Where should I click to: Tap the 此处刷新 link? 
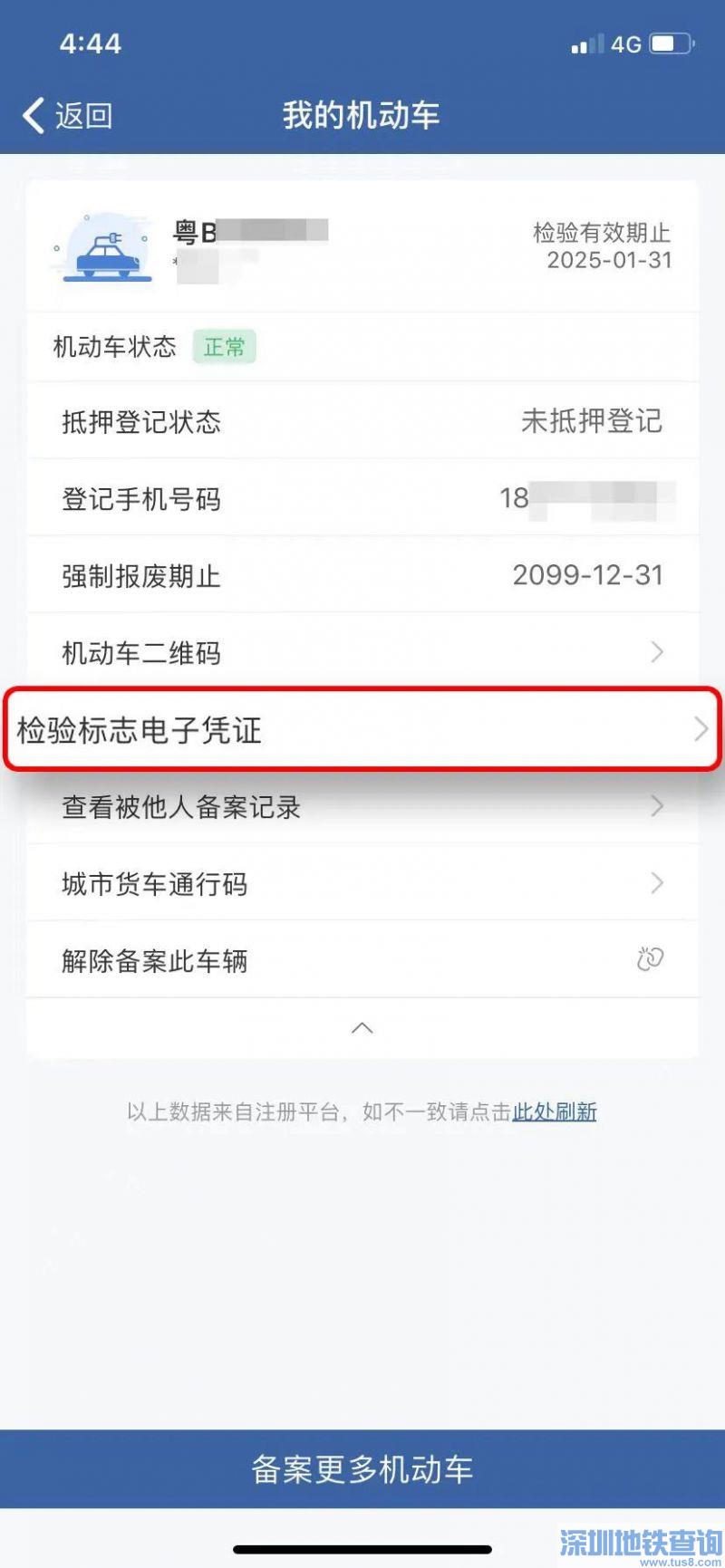(x=555, y=1111)
